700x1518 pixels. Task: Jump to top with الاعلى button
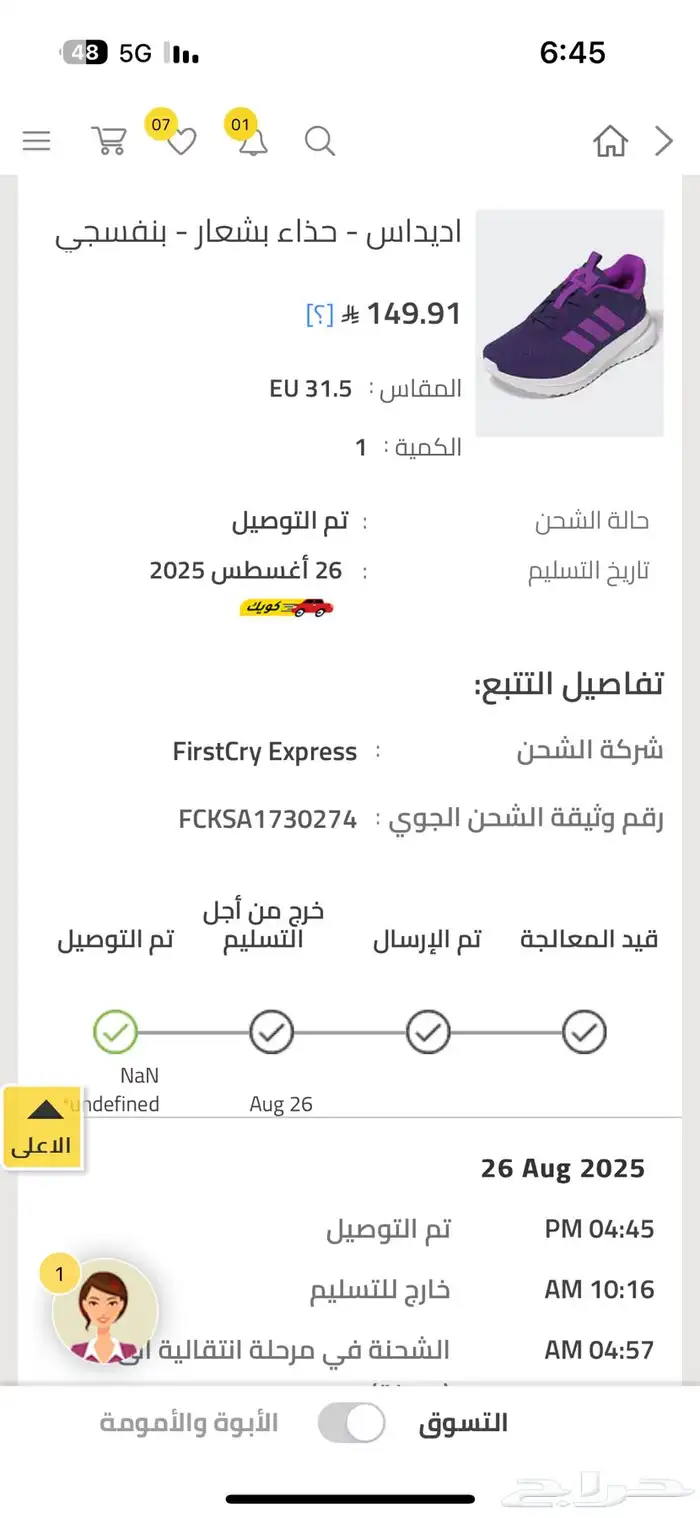43,1128
